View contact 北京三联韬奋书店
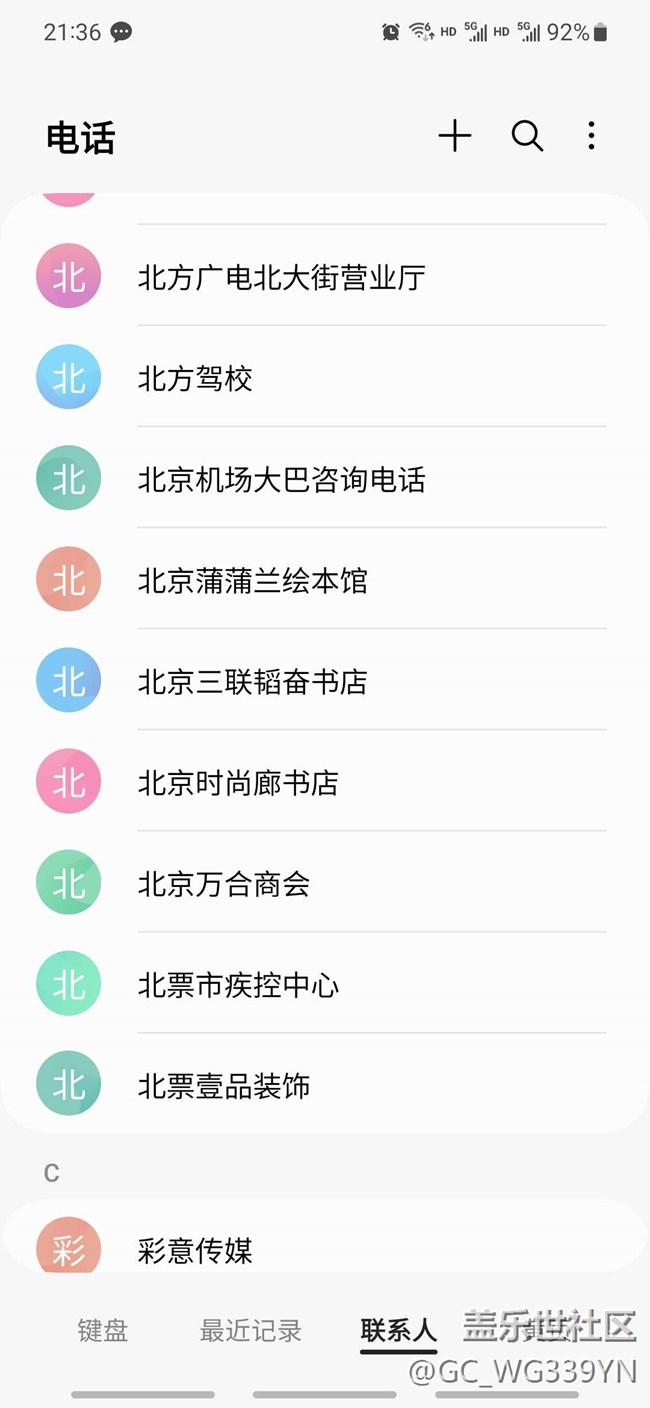This screenshot has width=650, height=1408. click(x=325, y=681)
